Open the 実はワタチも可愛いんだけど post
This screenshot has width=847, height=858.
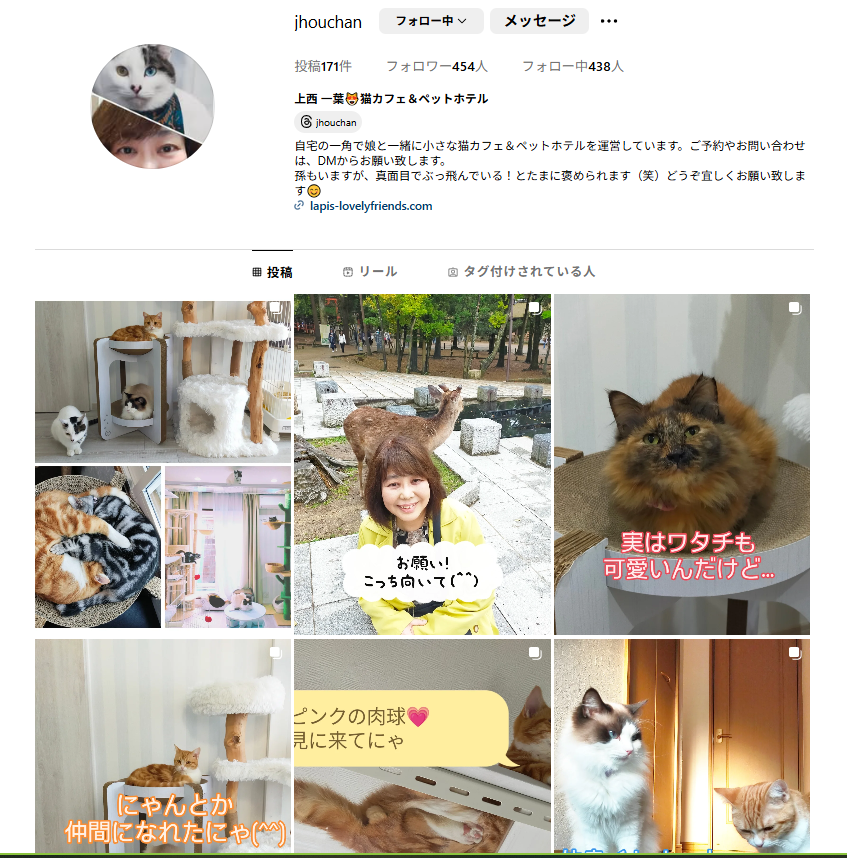click(x=682, y=465)
